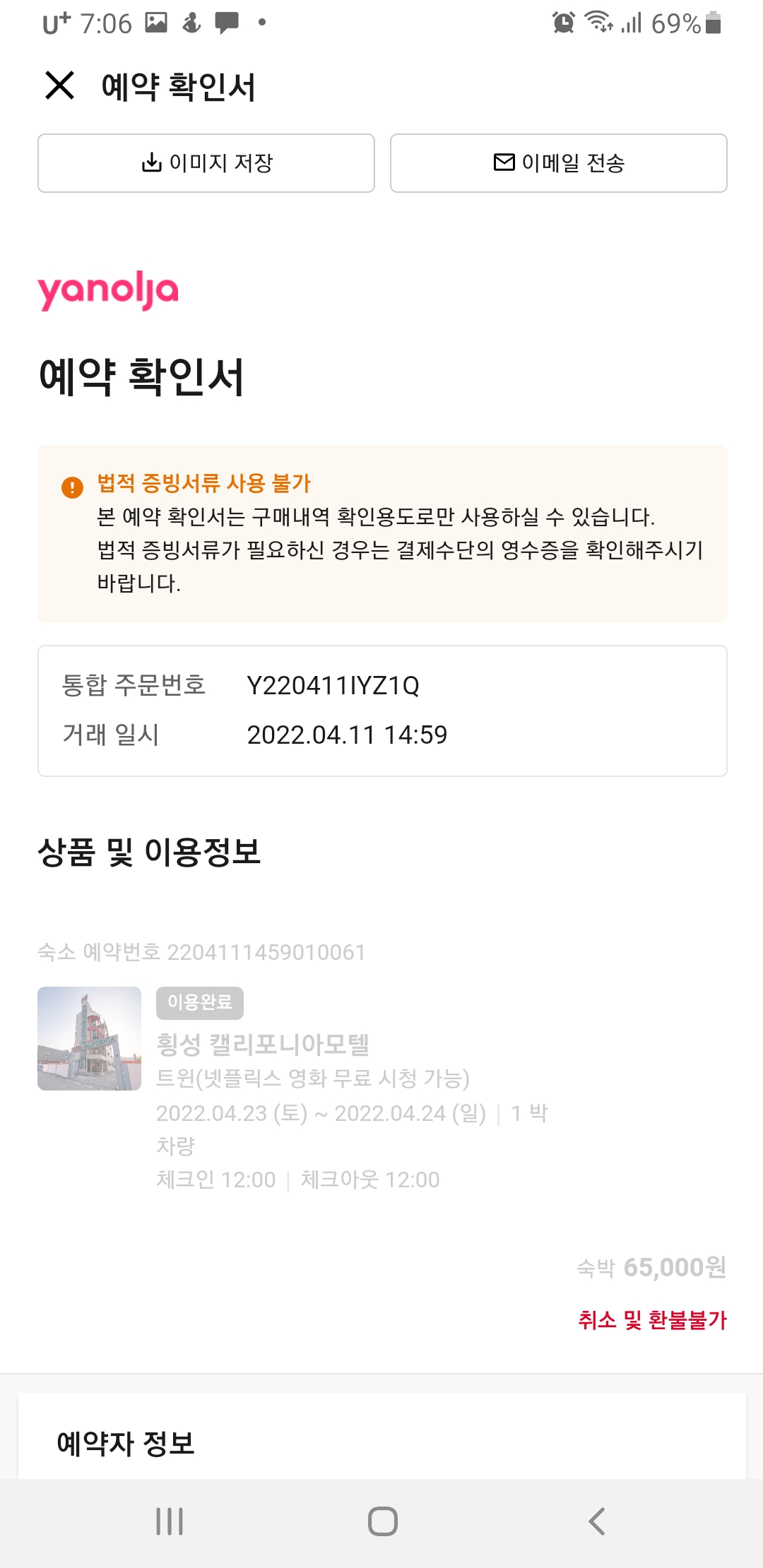Open recent apps from navigation bar
The image size is (763, 1568).
[170, 1521]
